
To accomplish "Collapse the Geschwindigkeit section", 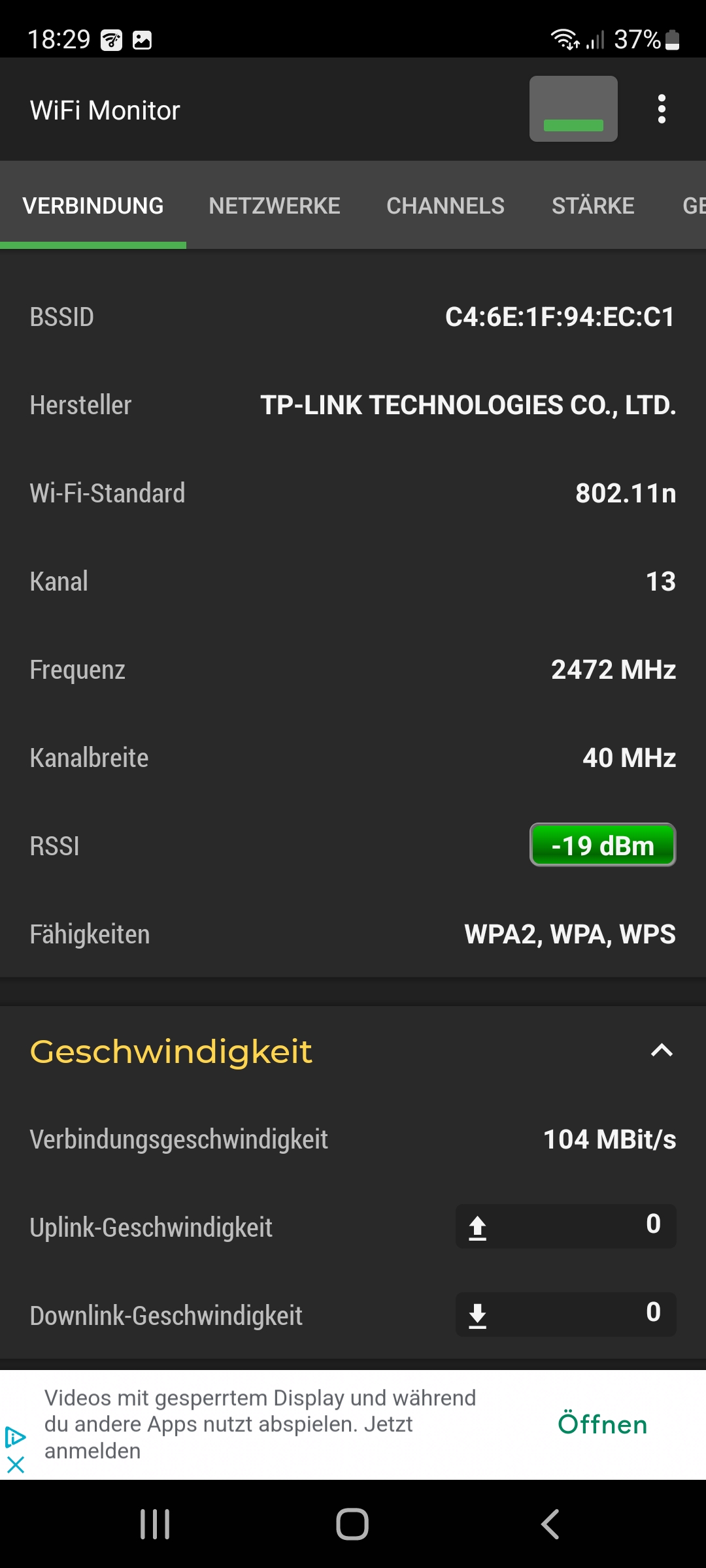I will [x=662, y=1051].
